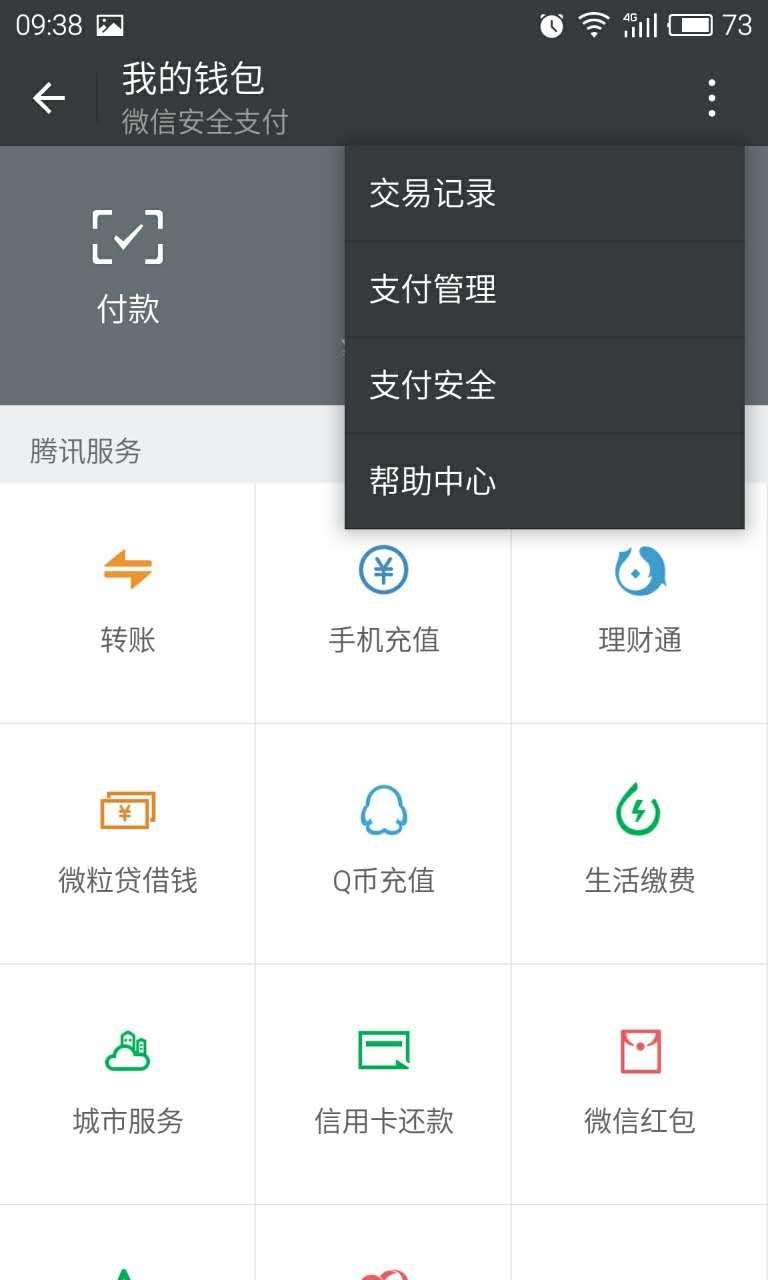Tap 微粒贷借钱 loan tile
The height and width of the screenshot is (1280, 768).
click(x=128, y=844)
